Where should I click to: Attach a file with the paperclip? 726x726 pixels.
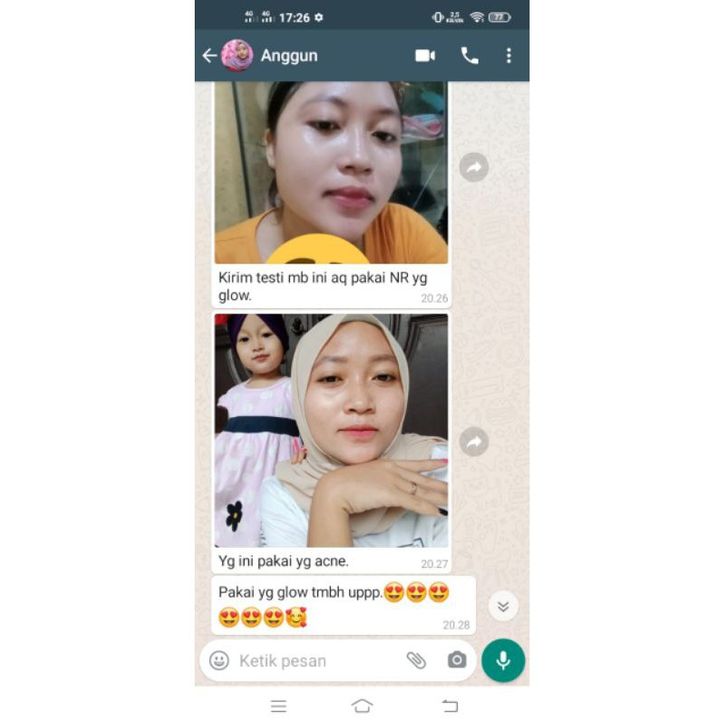[x=416, y=661]
